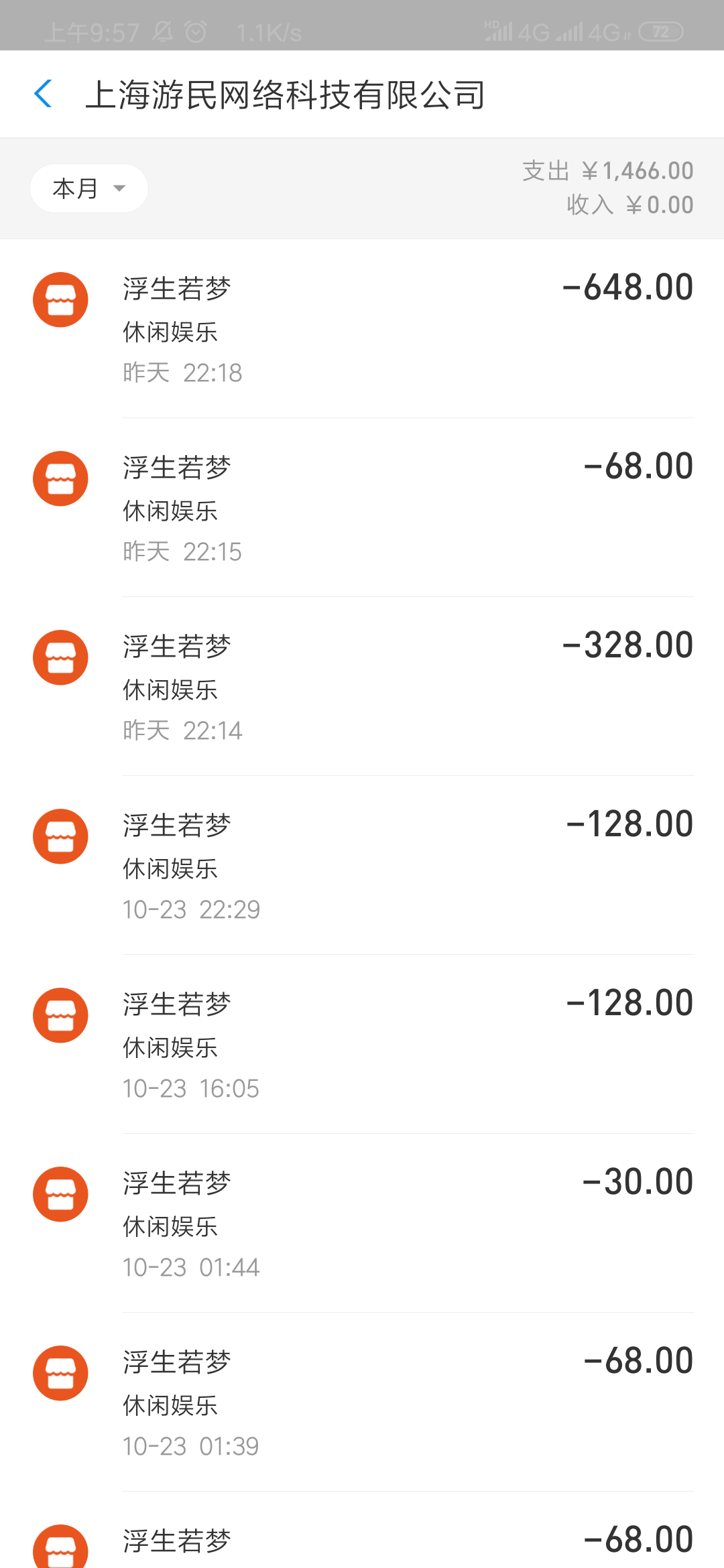Open the -648.00 transaction from 昨天 22:18
Image resolution: width=724 pixels, height=1568 pixels.
[362, 328]
